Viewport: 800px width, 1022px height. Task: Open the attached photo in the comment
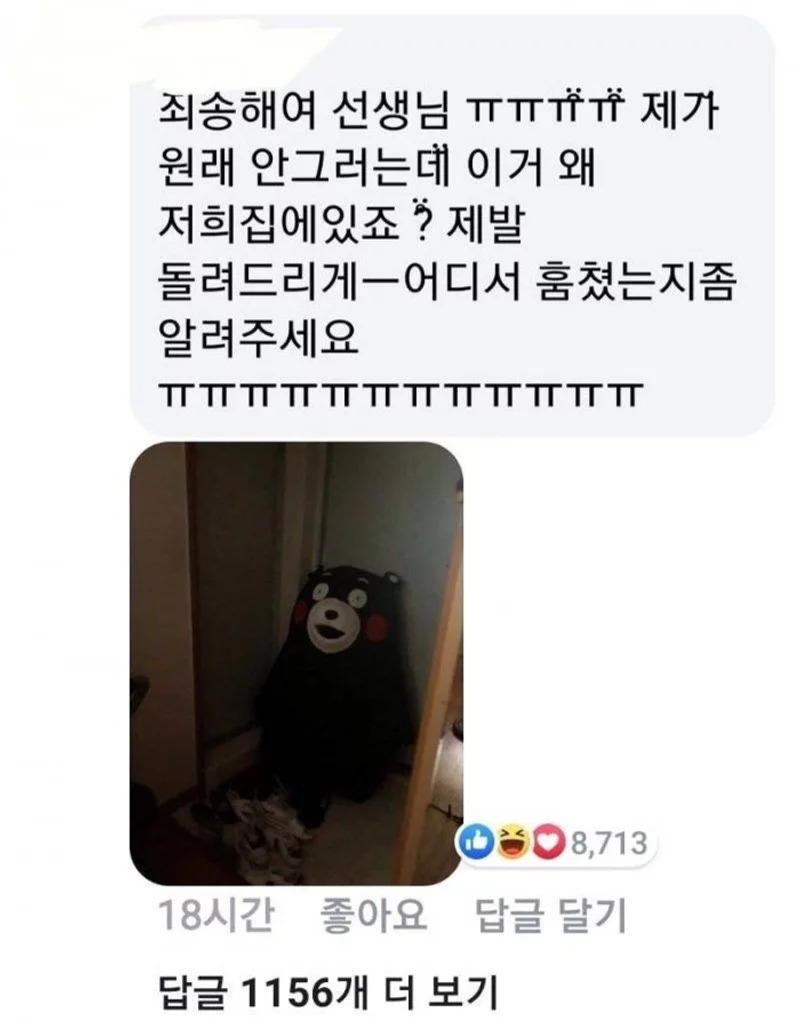[296, 664]
